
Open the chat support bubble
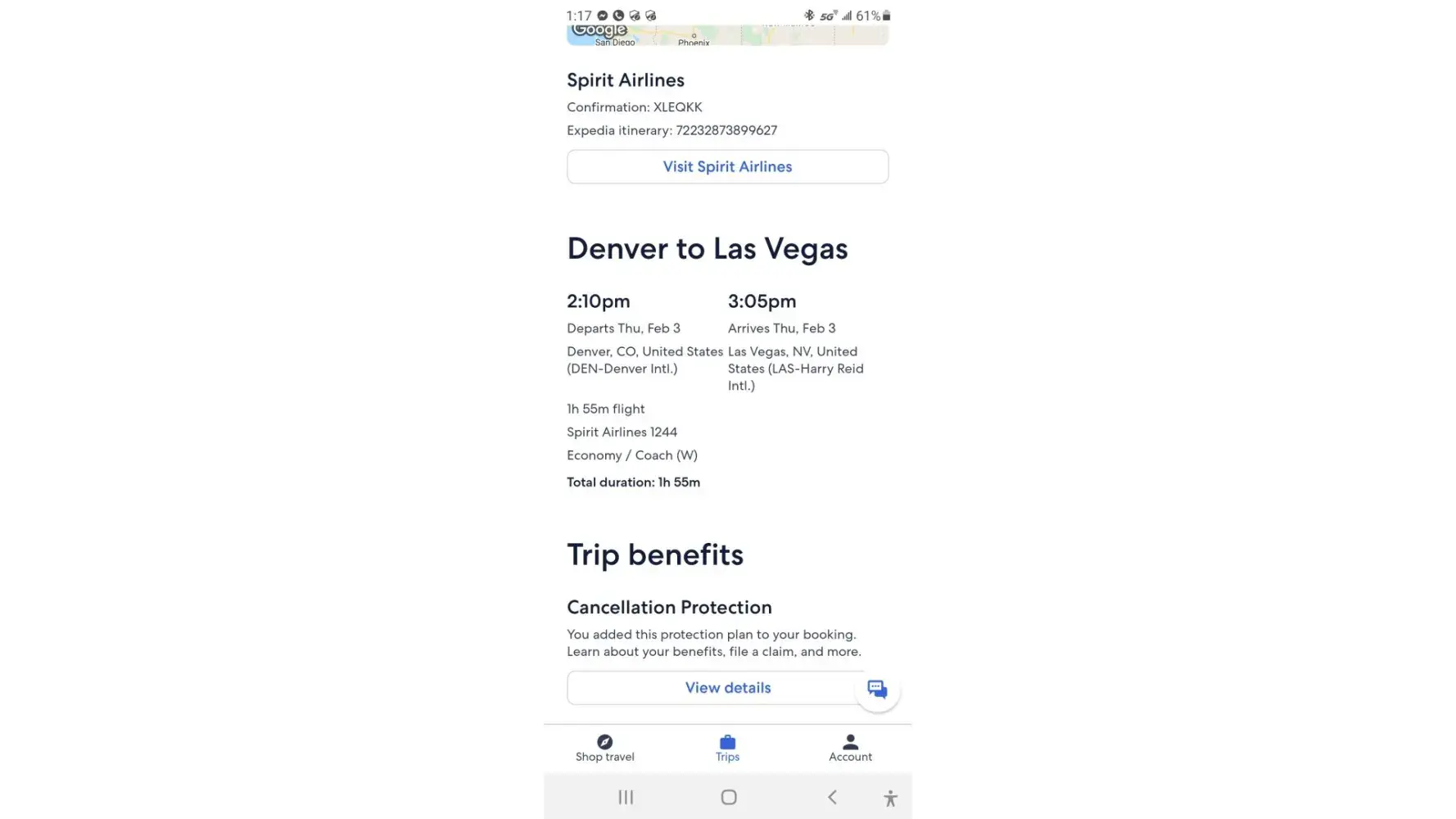[877, 690]
